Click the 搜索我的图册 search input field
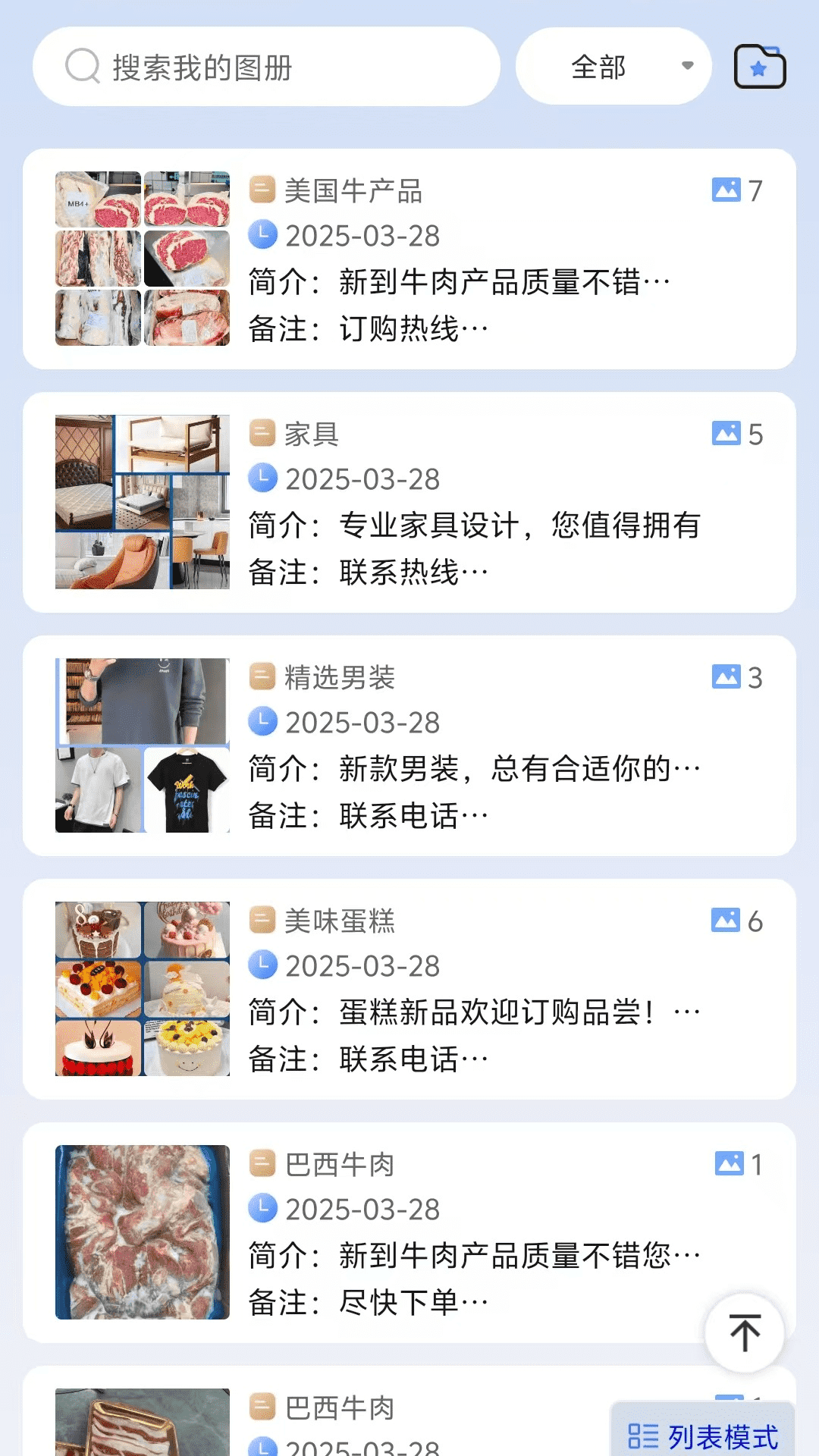The width and height of the screenshot is (819, 1456). click(x=265, y=66)
